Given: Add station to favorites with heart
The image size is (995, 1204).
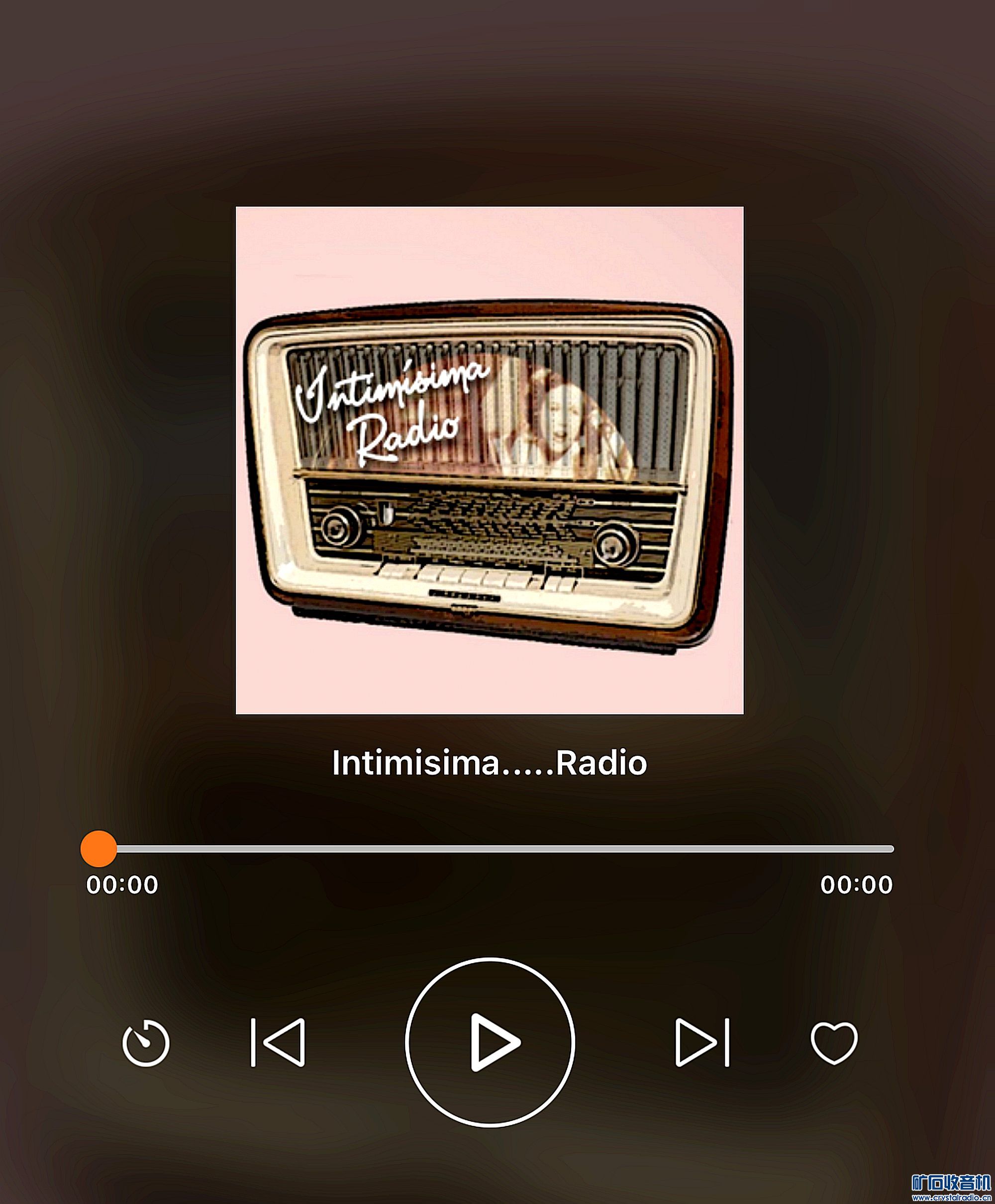Looking at the screenshot, I should (834, 1042).
